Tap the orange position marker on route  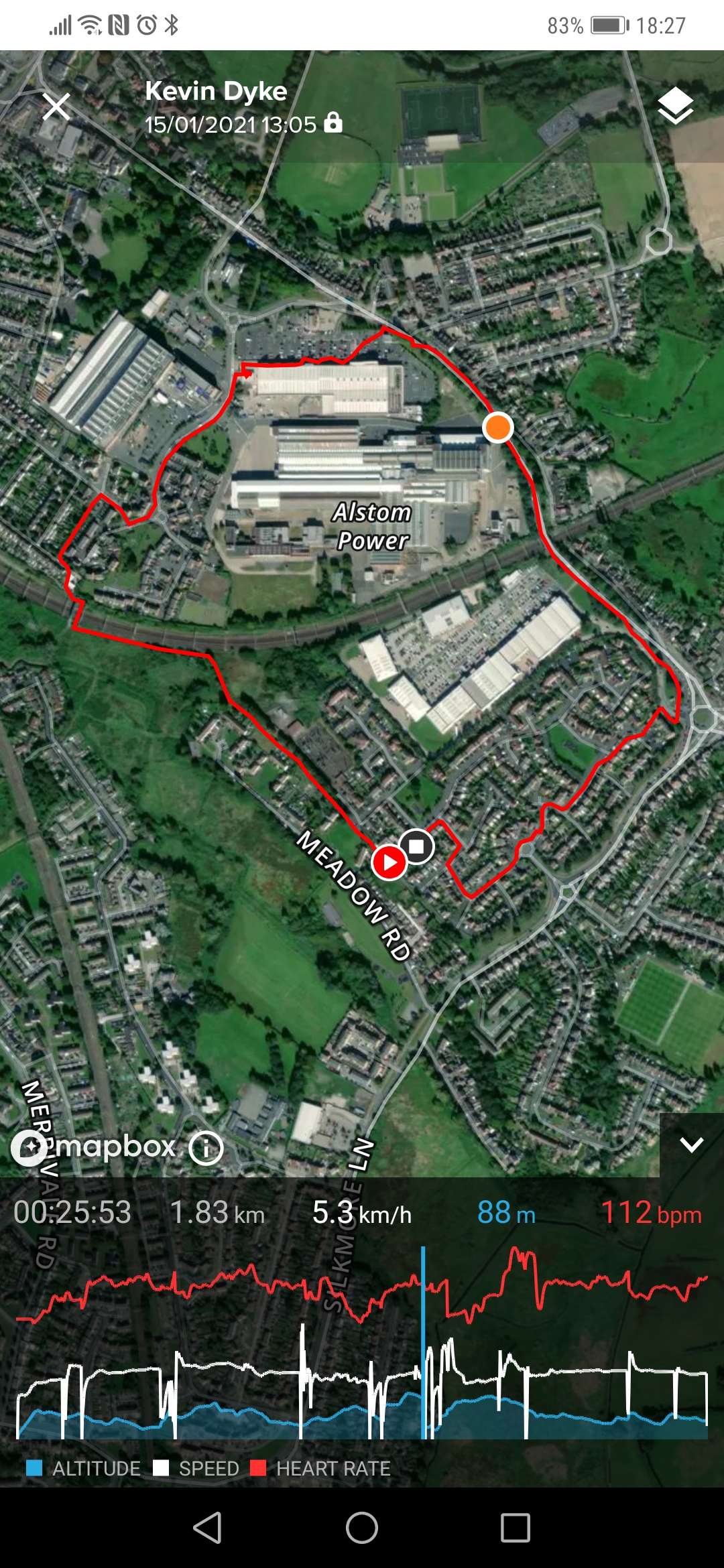(498, 427)
